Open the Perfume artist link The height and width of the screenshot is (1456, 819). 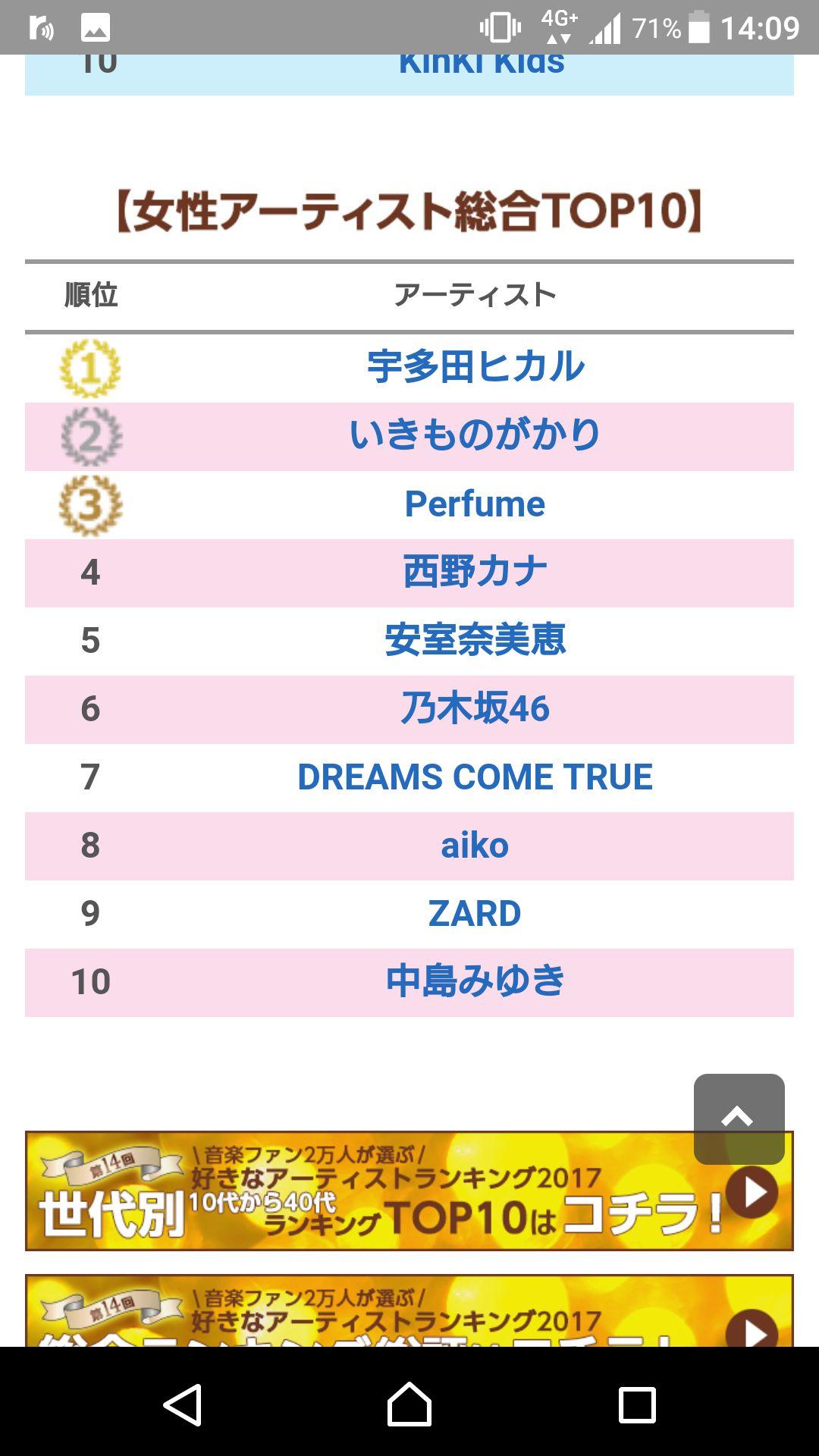click(x=475, y=504)
